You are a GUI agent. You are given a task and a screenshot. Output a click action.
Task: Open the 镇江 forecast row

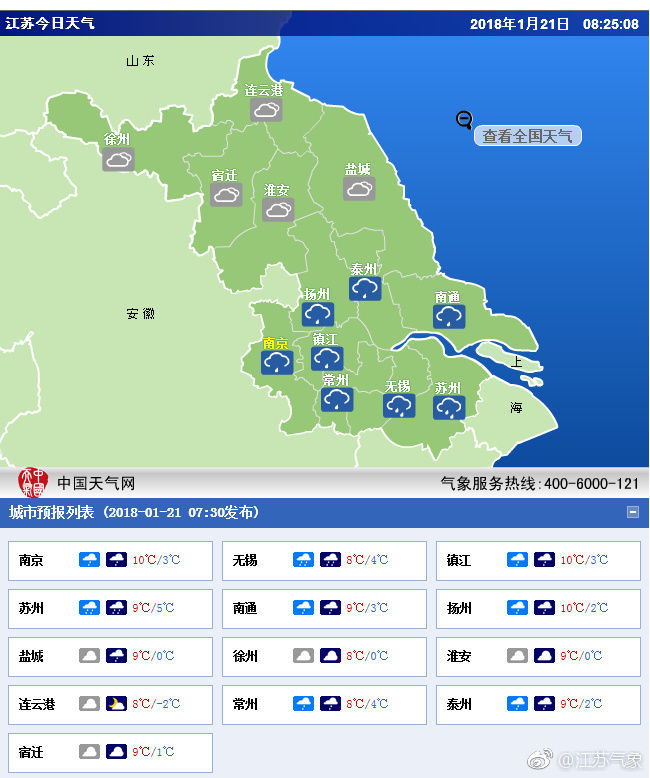tap(538, 561)
